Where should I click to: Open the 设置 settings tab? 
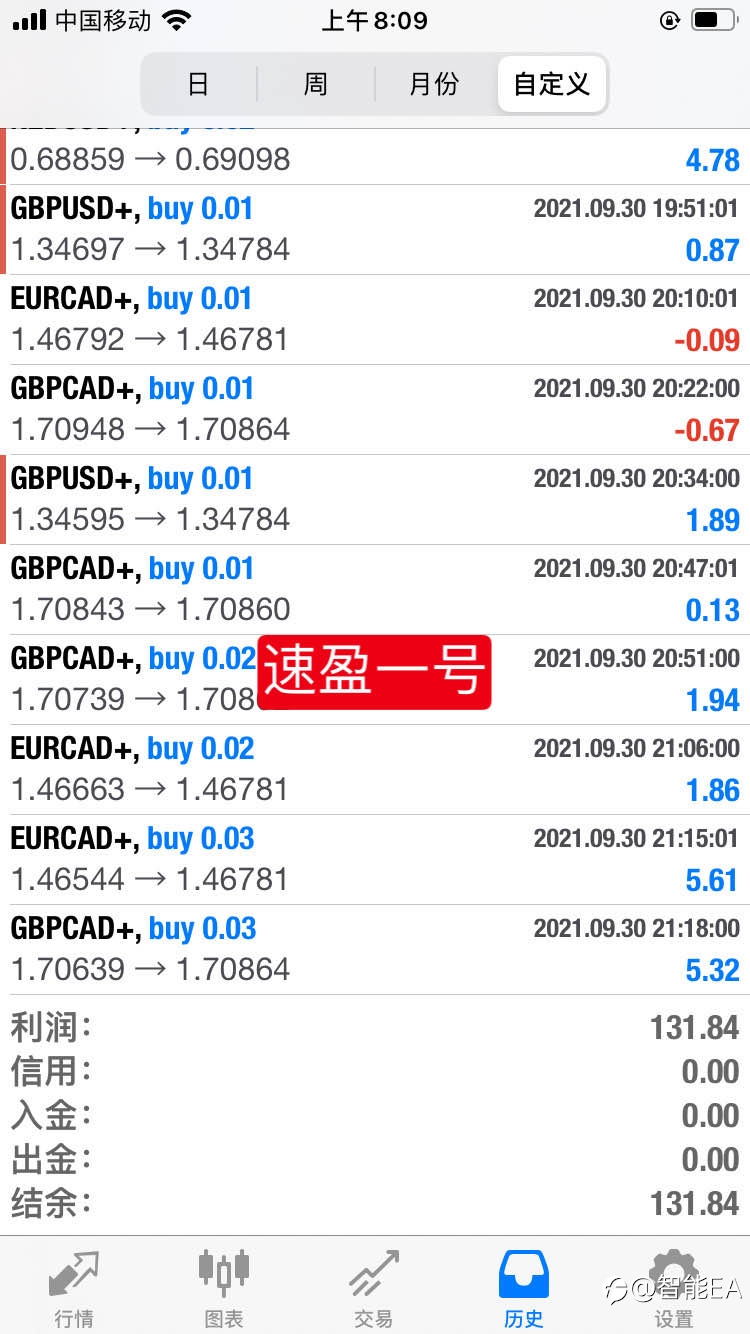[674, 1287]
